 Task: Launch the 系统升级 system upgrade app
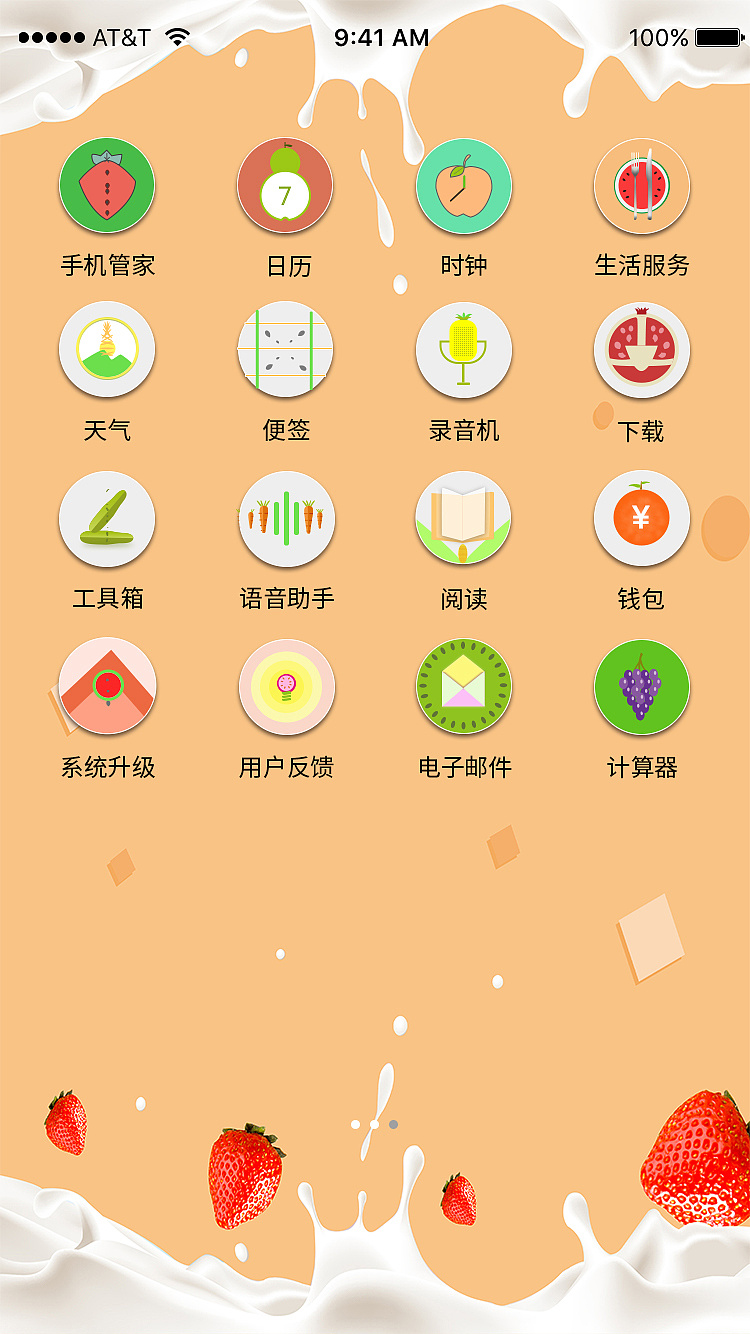[107, 686]
